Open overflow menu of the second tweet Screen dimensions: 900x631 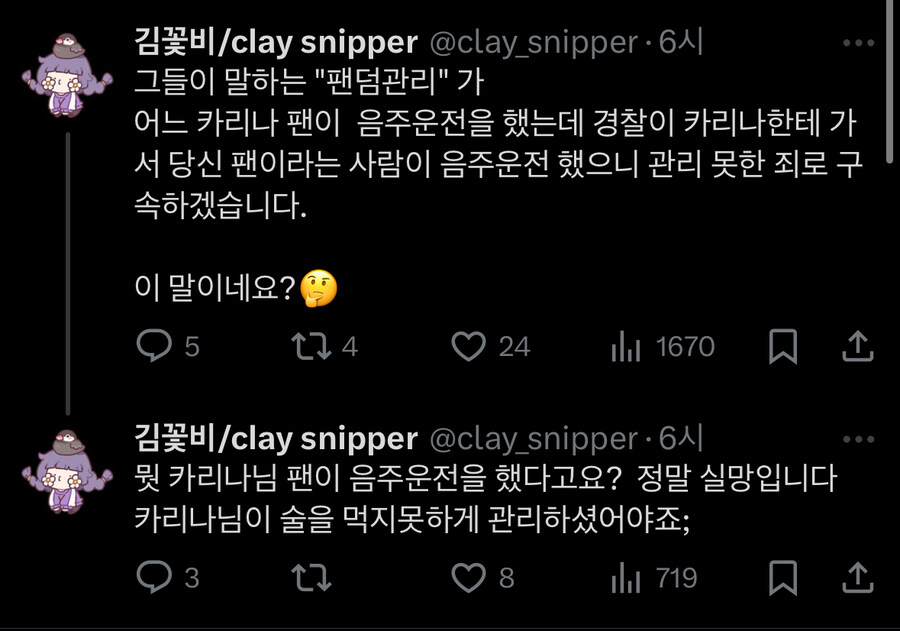coord(858,439)
